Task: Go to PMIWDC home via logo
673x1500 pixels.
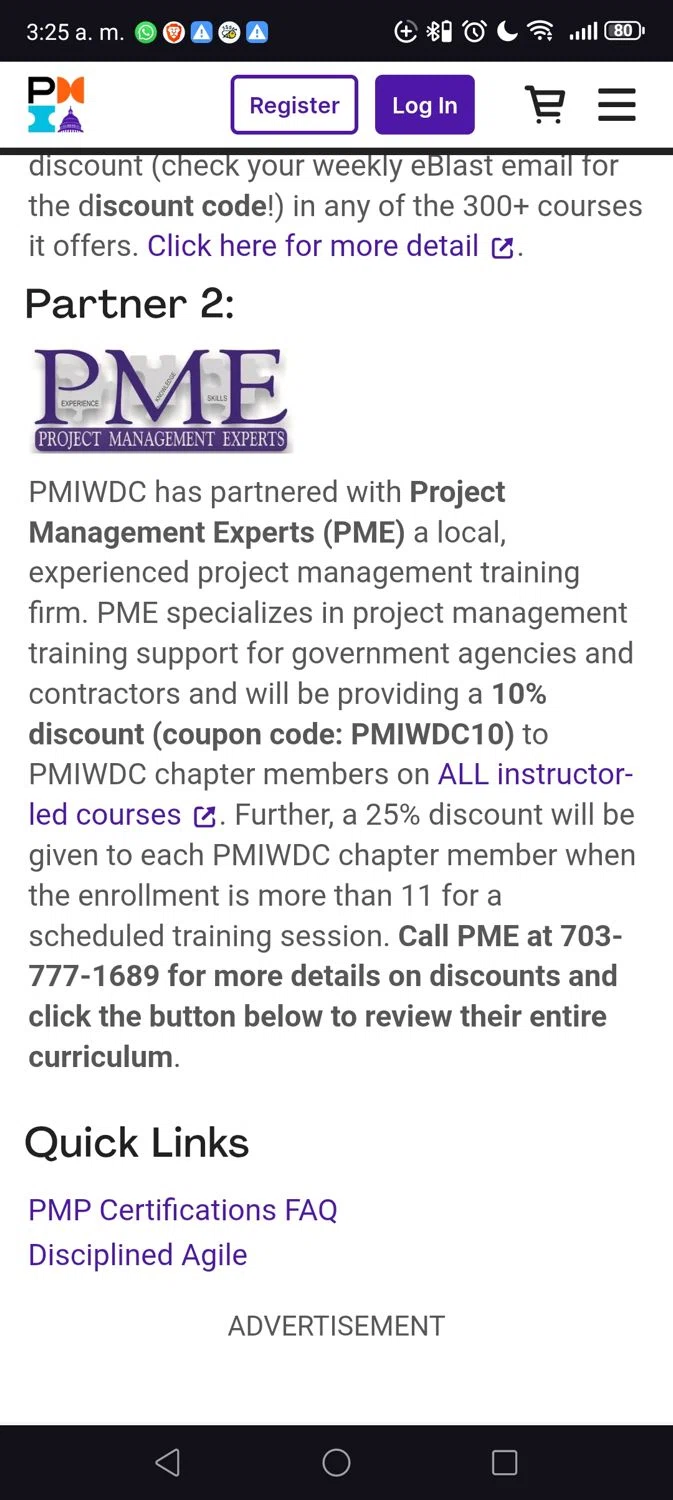Action: [56, 105]
